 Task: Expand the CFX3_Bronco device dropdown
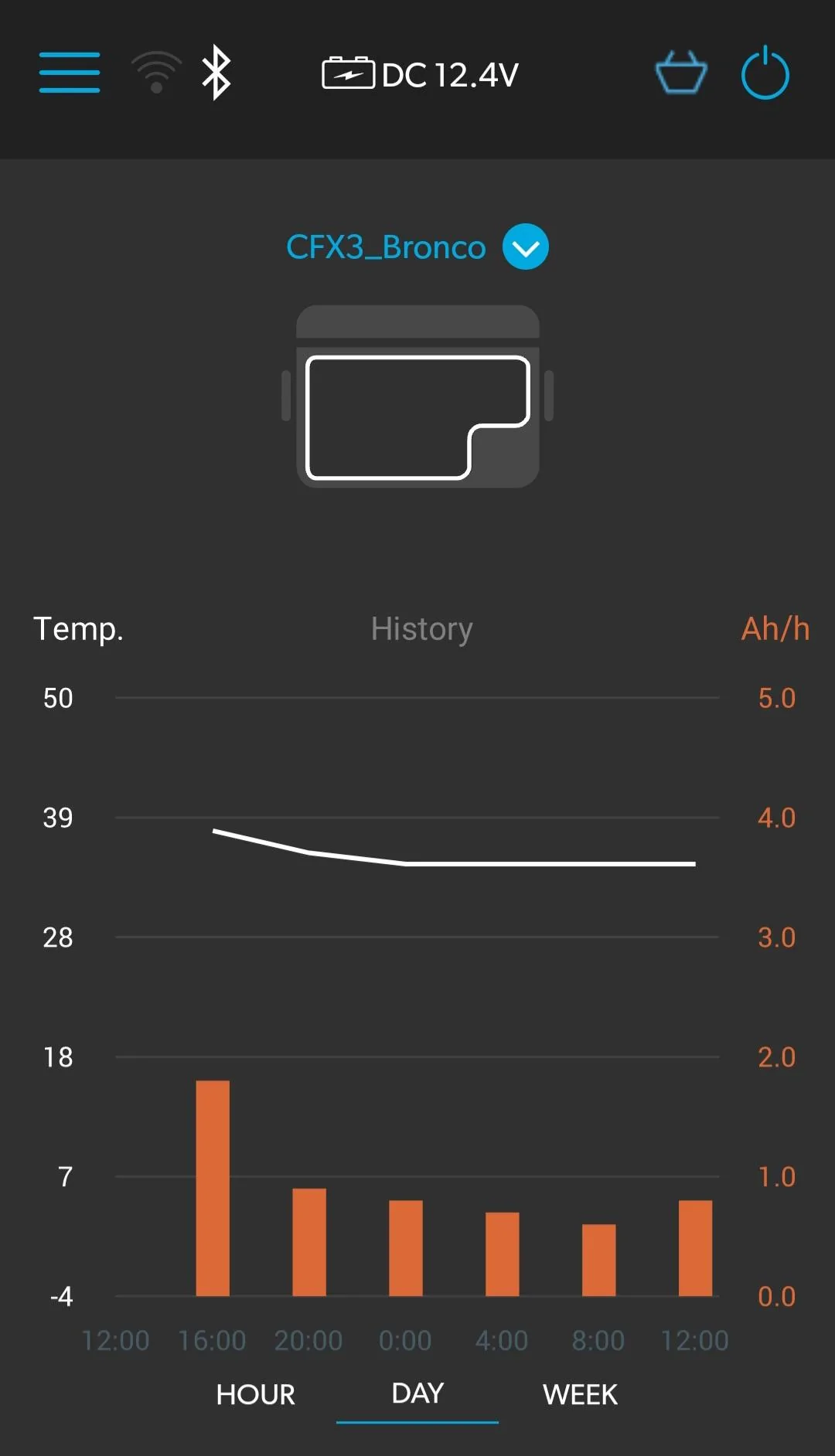[526, 247]
